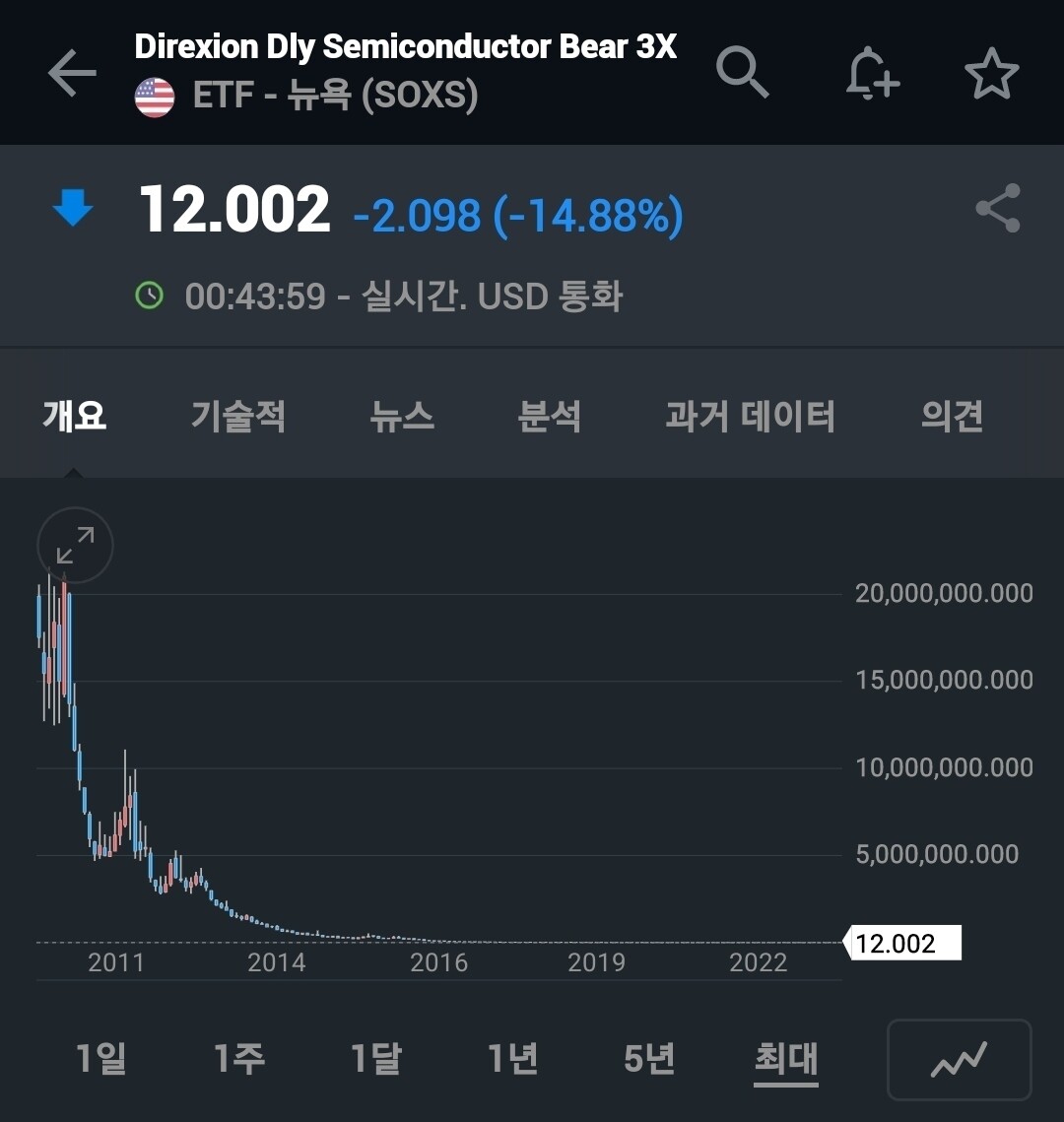Tap the search icon
This screenshot has height=1122, width=1064.
click(x=743, y=72)
